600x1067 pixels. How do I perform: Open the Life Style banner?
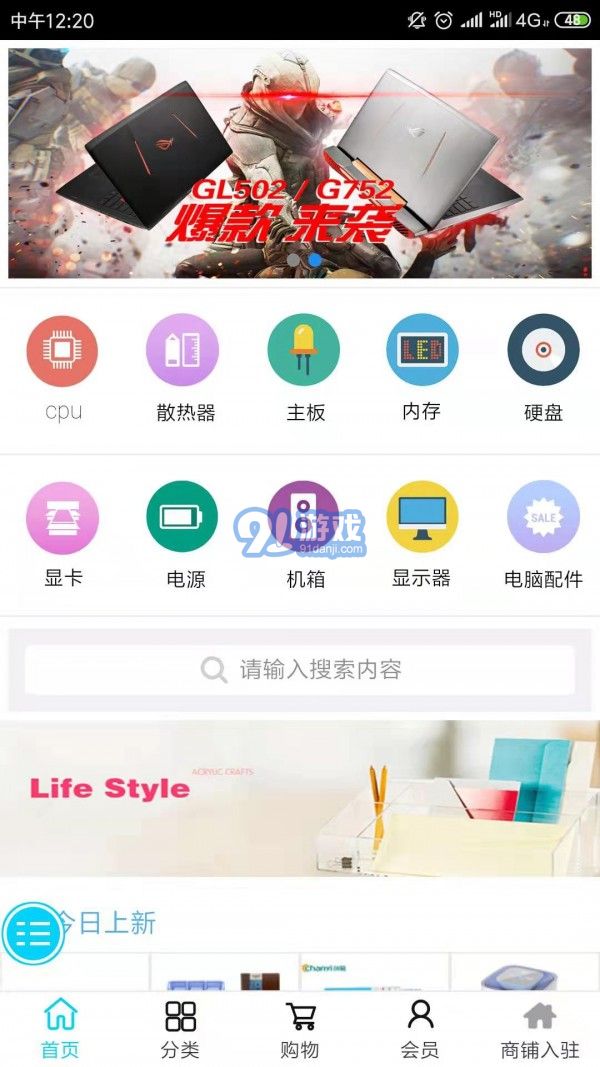point(300,798)
